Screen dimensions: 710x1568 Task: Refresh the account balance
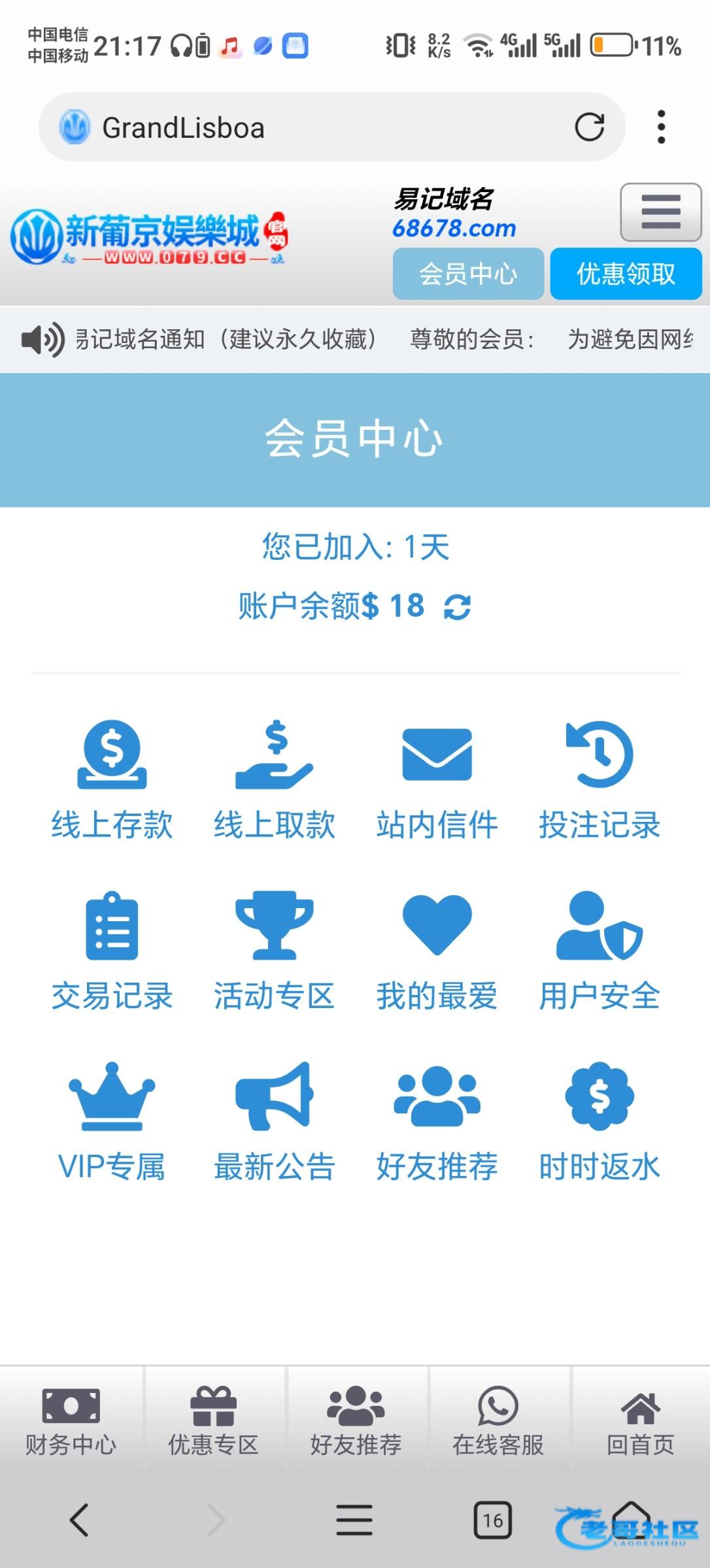(457, 607)
